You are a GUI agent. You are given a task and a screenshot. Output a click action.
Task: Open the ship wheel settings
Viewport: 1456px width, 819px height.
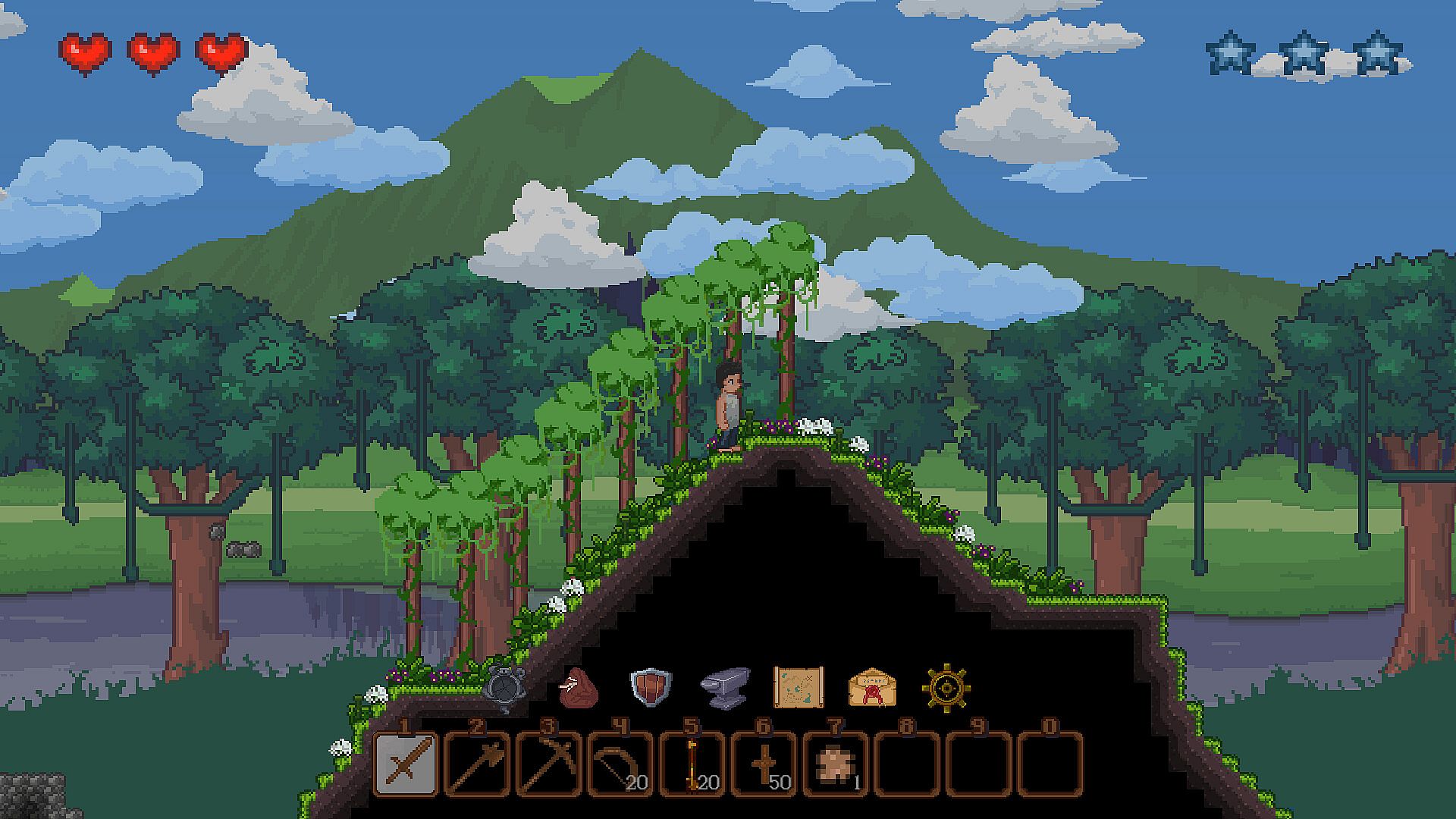[x=946, y=688]
